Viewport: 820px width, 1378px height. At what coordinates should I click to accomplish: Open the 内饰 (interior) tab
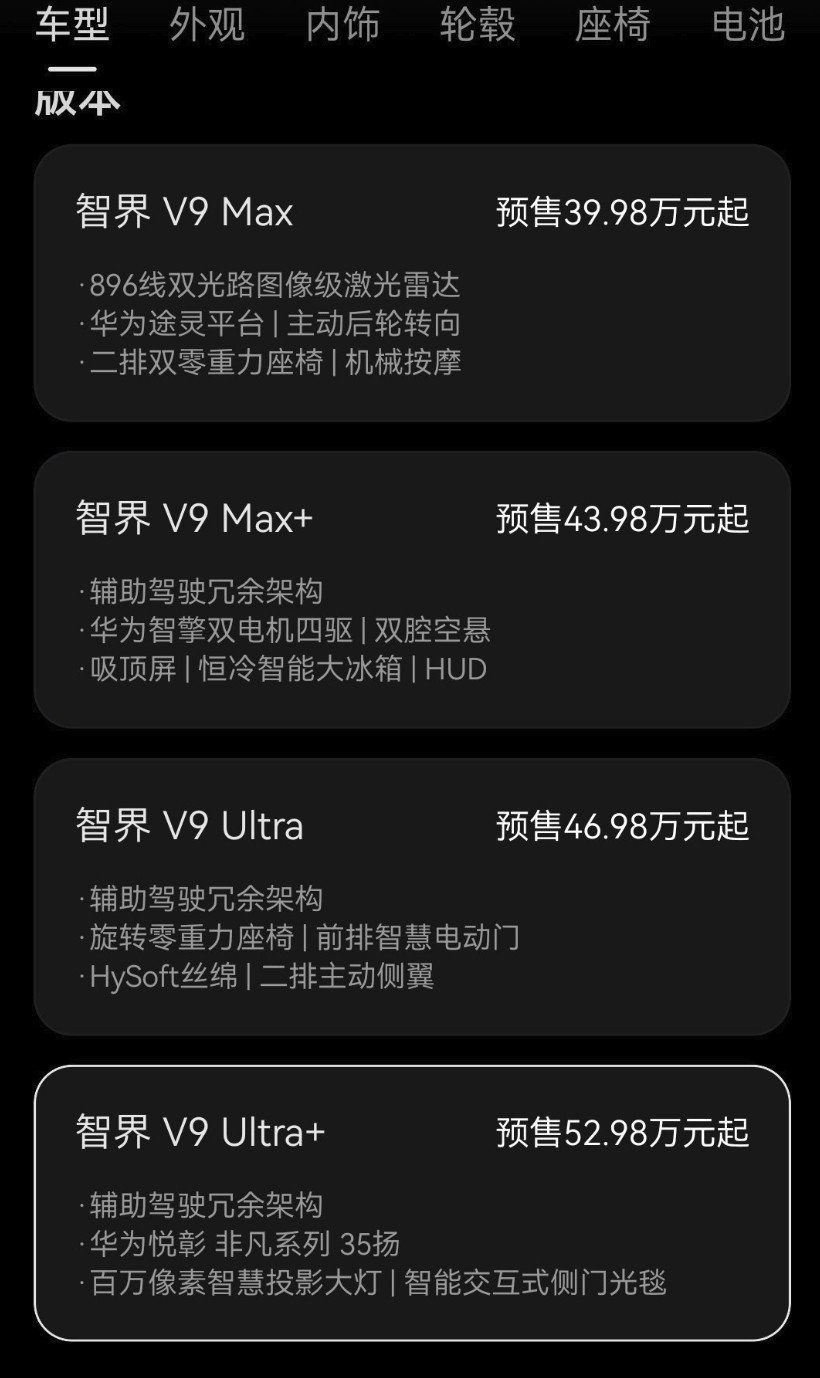(343, 27)
